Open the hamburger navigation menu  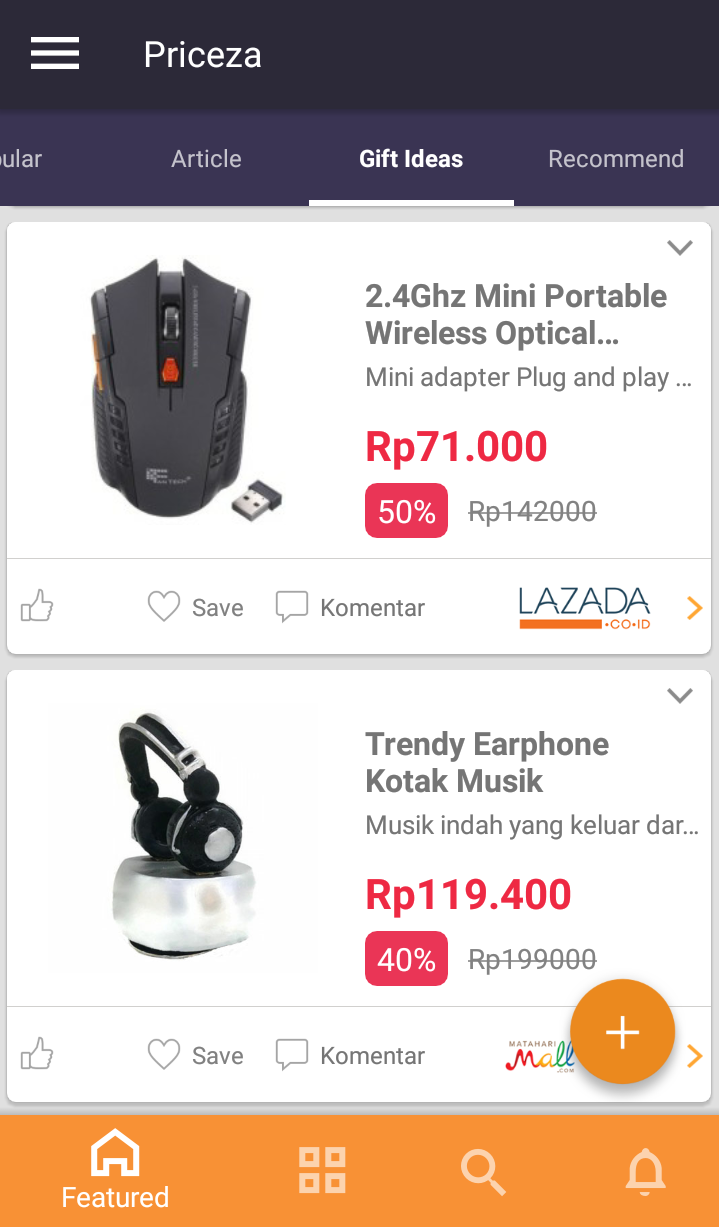coord(55,53)
